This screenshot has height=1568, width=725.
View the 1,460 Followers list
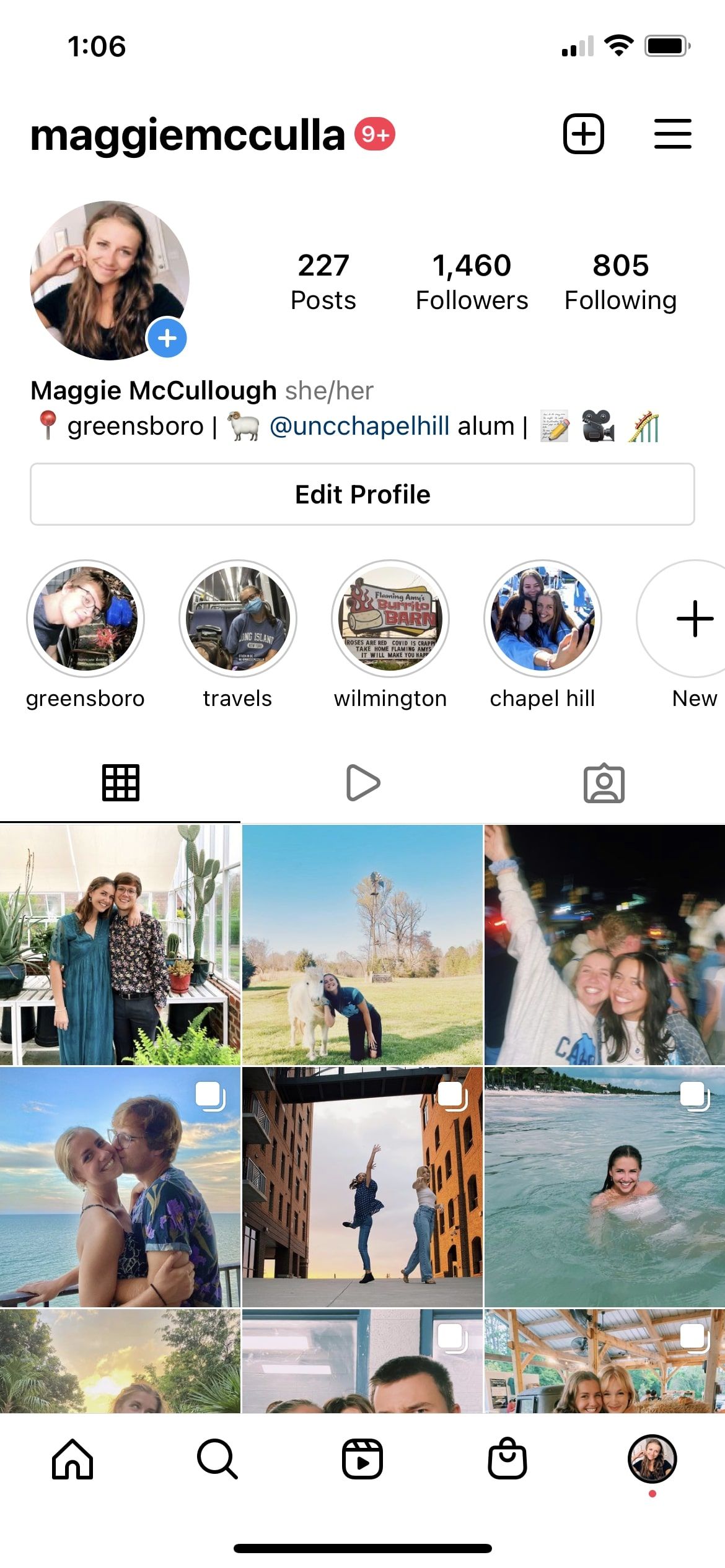coord(472,281)
